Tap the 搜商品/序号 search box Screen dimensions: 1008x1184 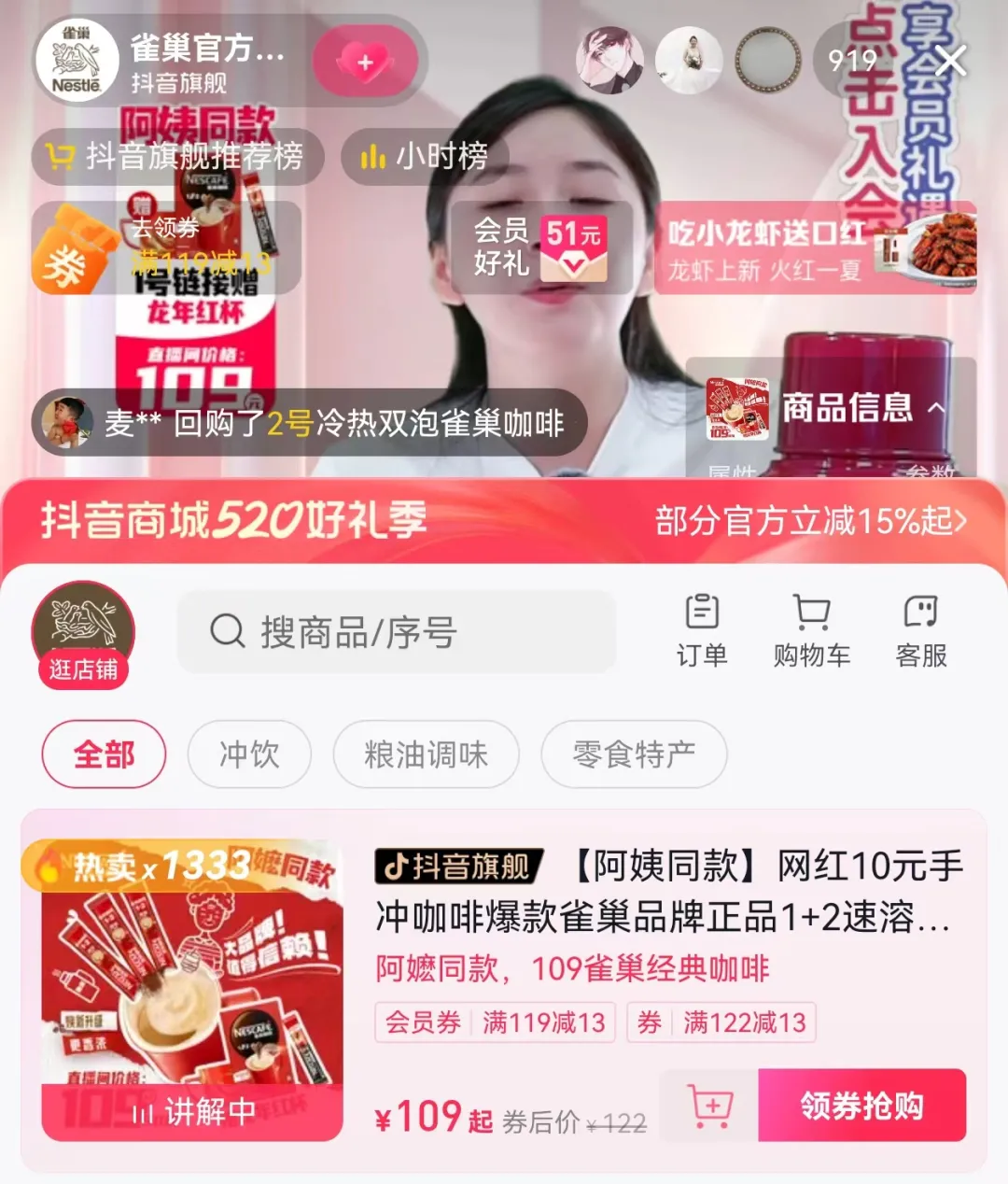[x=397, y=632]
